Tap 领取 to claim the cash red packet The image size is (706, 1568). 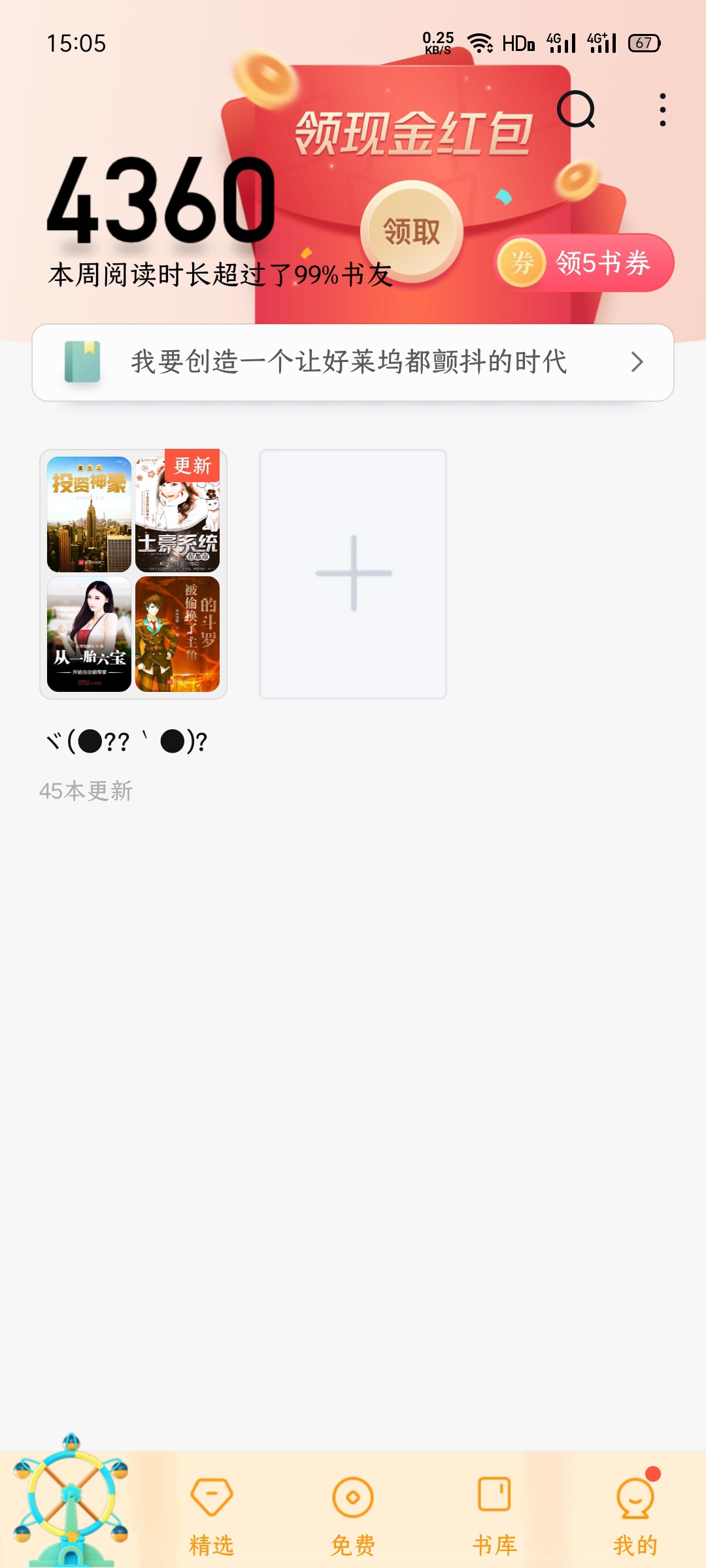412,231
